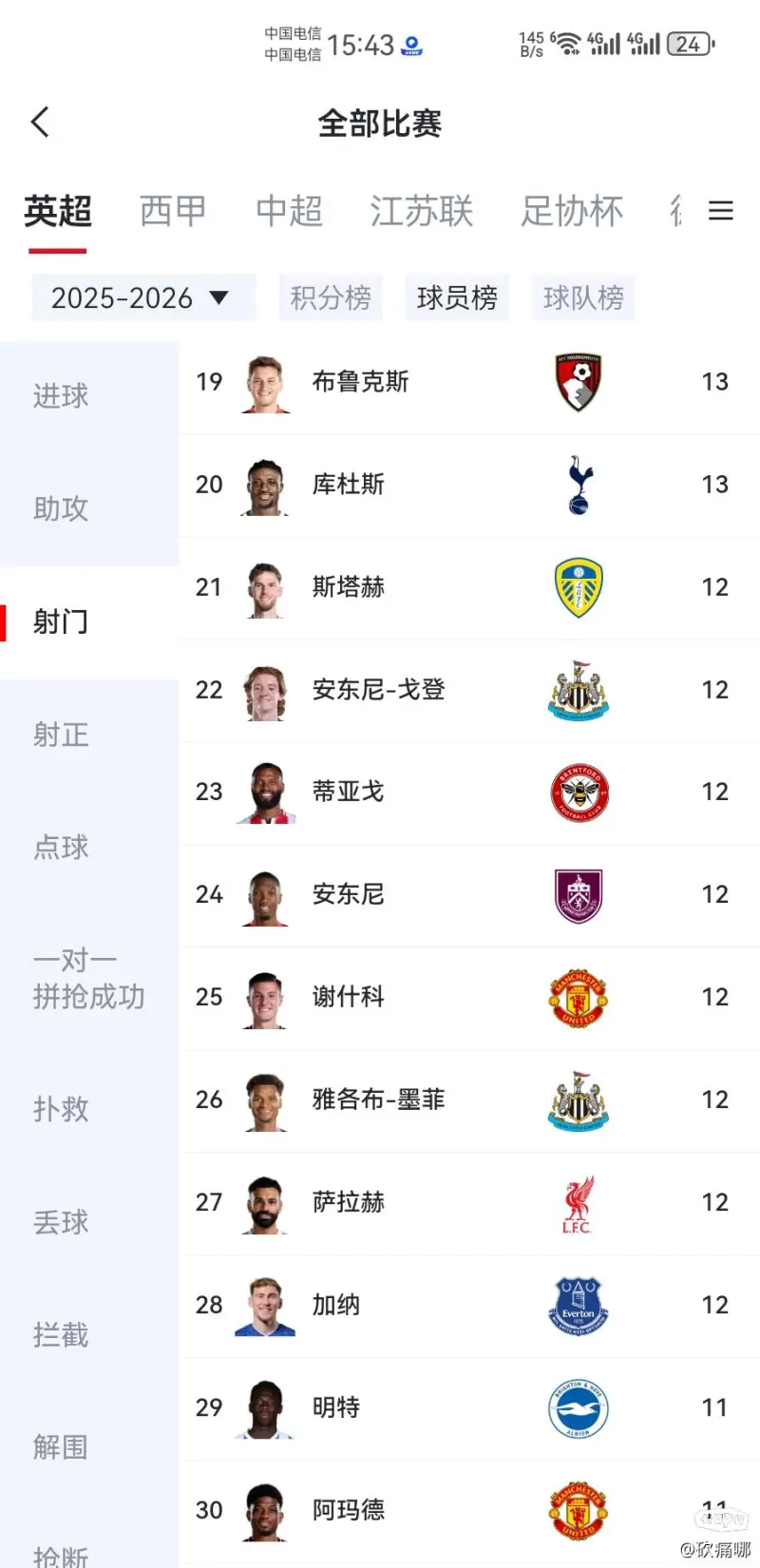
Task: Show the 进球 goals ranking
Action: click(x=61, y=395)
